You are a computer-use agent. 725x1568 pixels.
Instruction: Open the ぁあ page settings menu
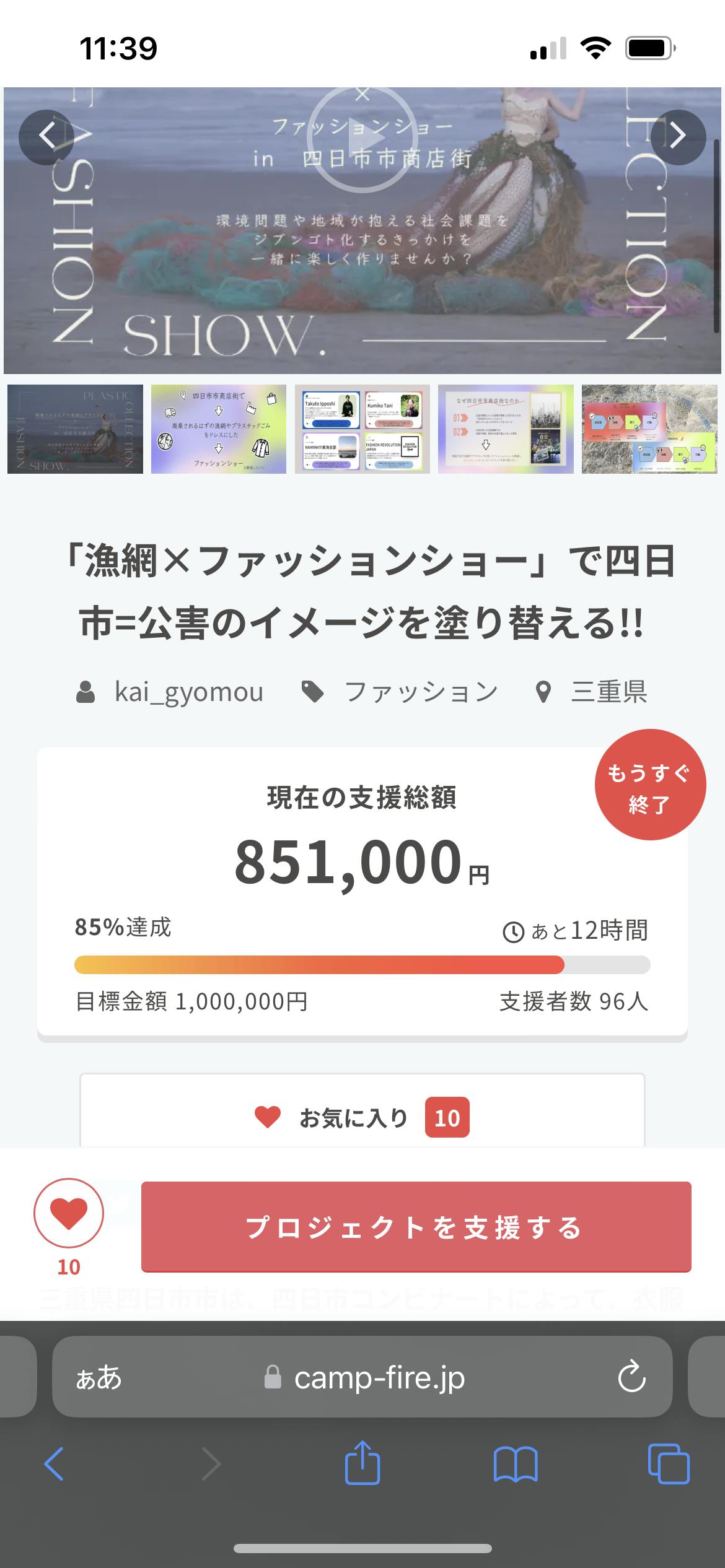point(99,1378)
